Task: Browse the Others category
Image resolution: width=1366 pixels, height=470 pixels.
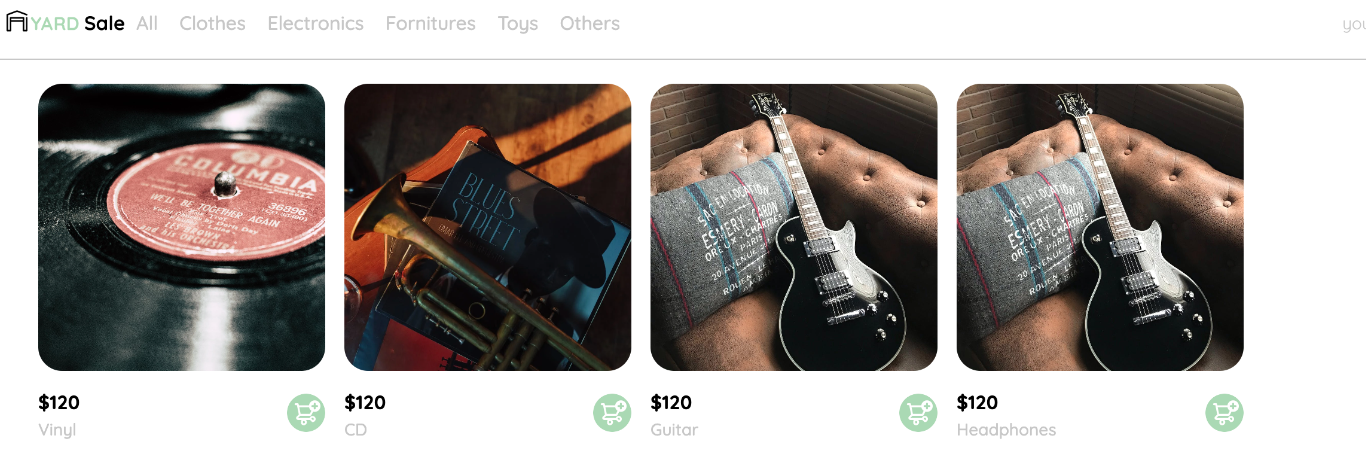Action: point(589,23)
